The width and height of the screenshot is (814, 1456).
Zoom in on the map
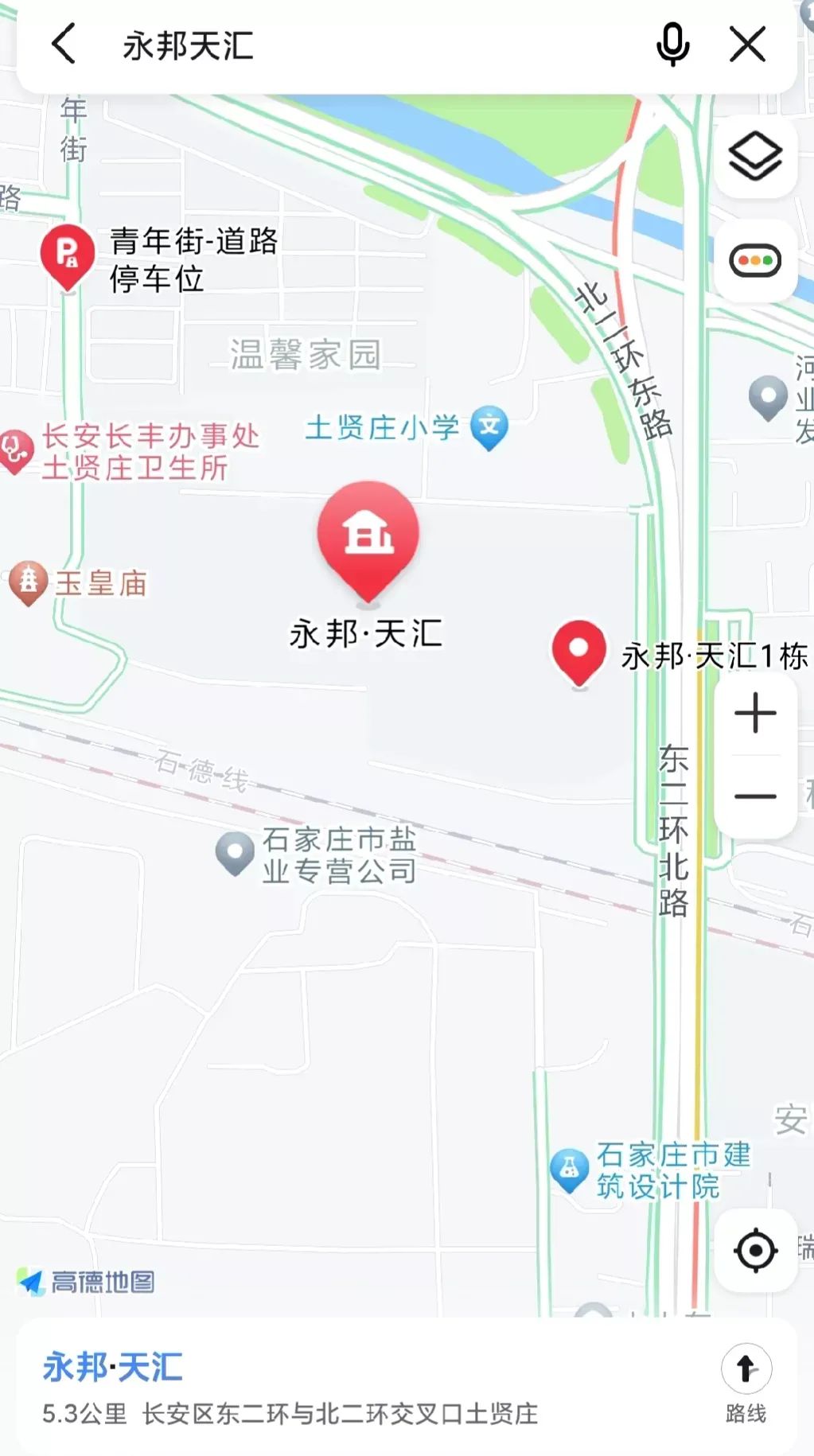pyautogui.click(x=755, y=713)
